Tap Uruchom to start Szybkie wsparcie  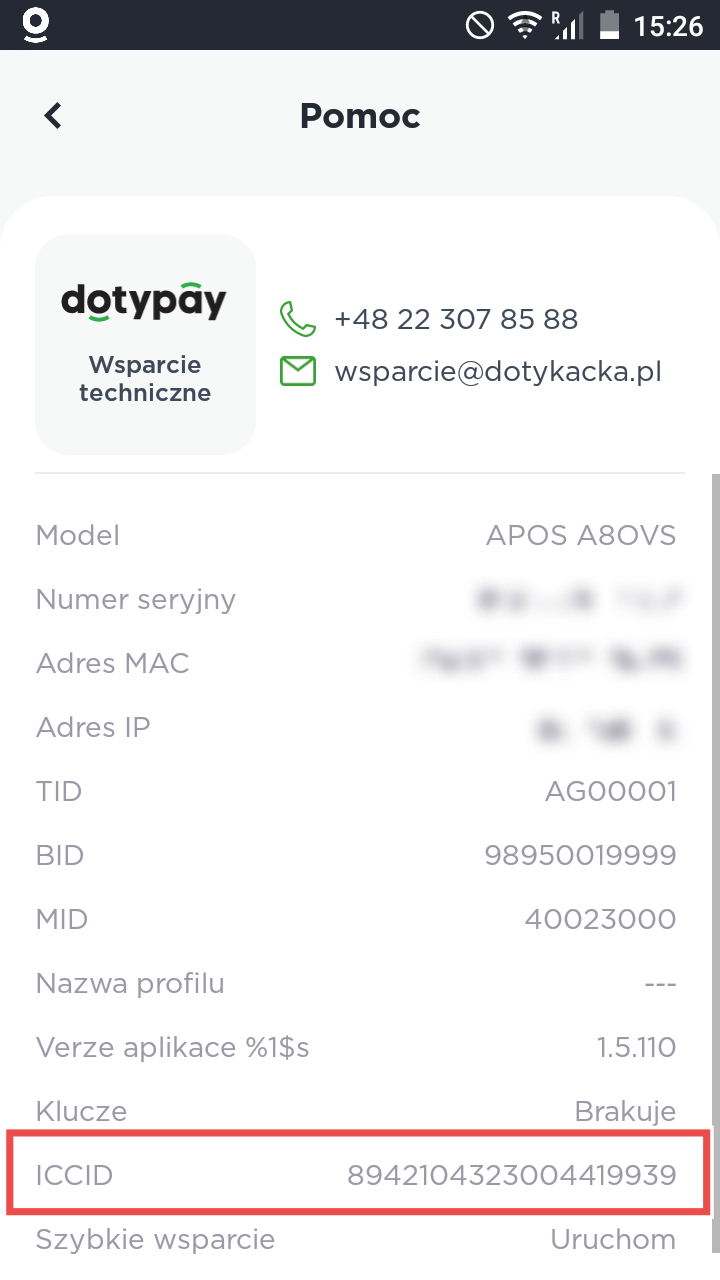[x=612, y=1240]
